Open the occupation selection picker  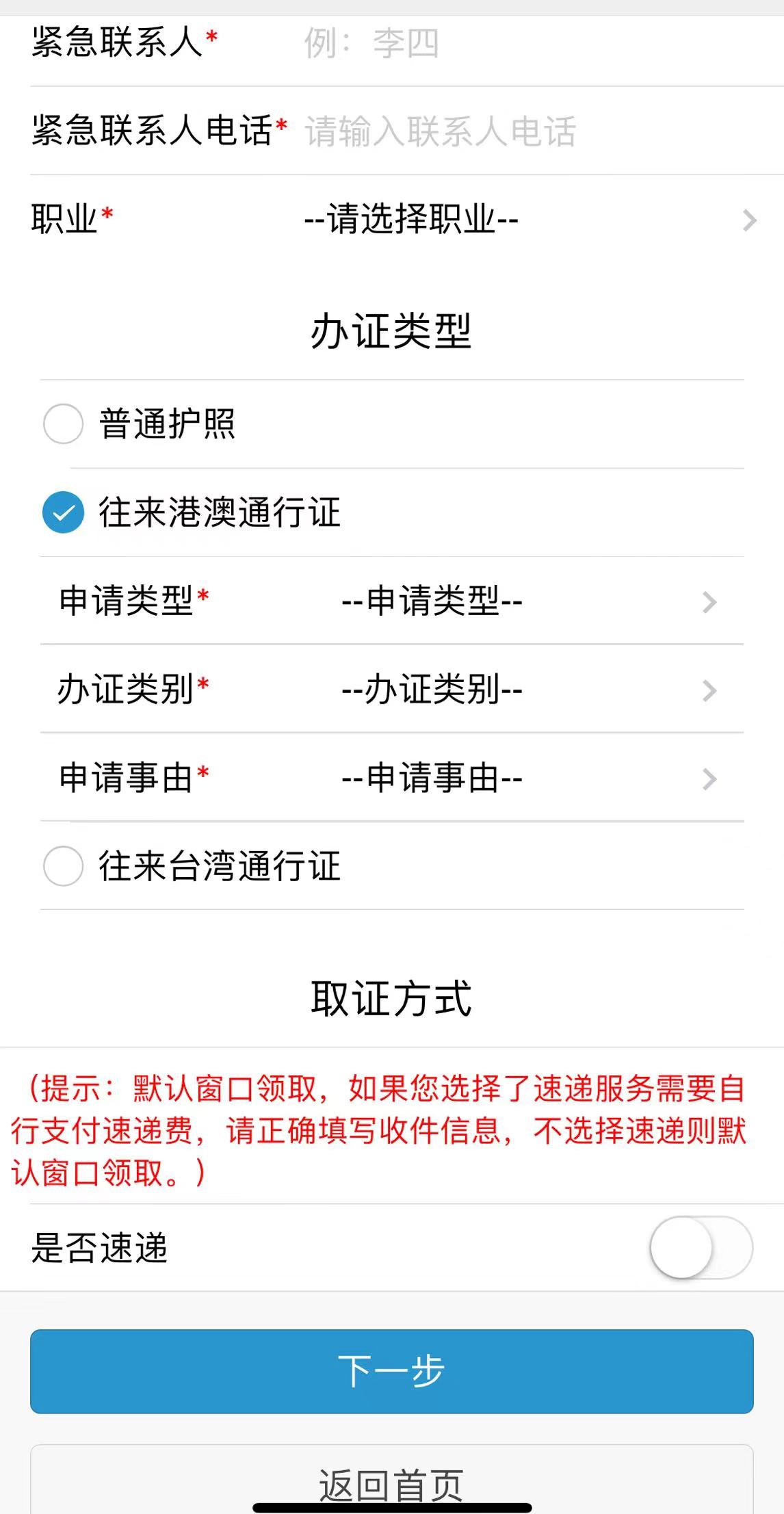tap(410, 220)
